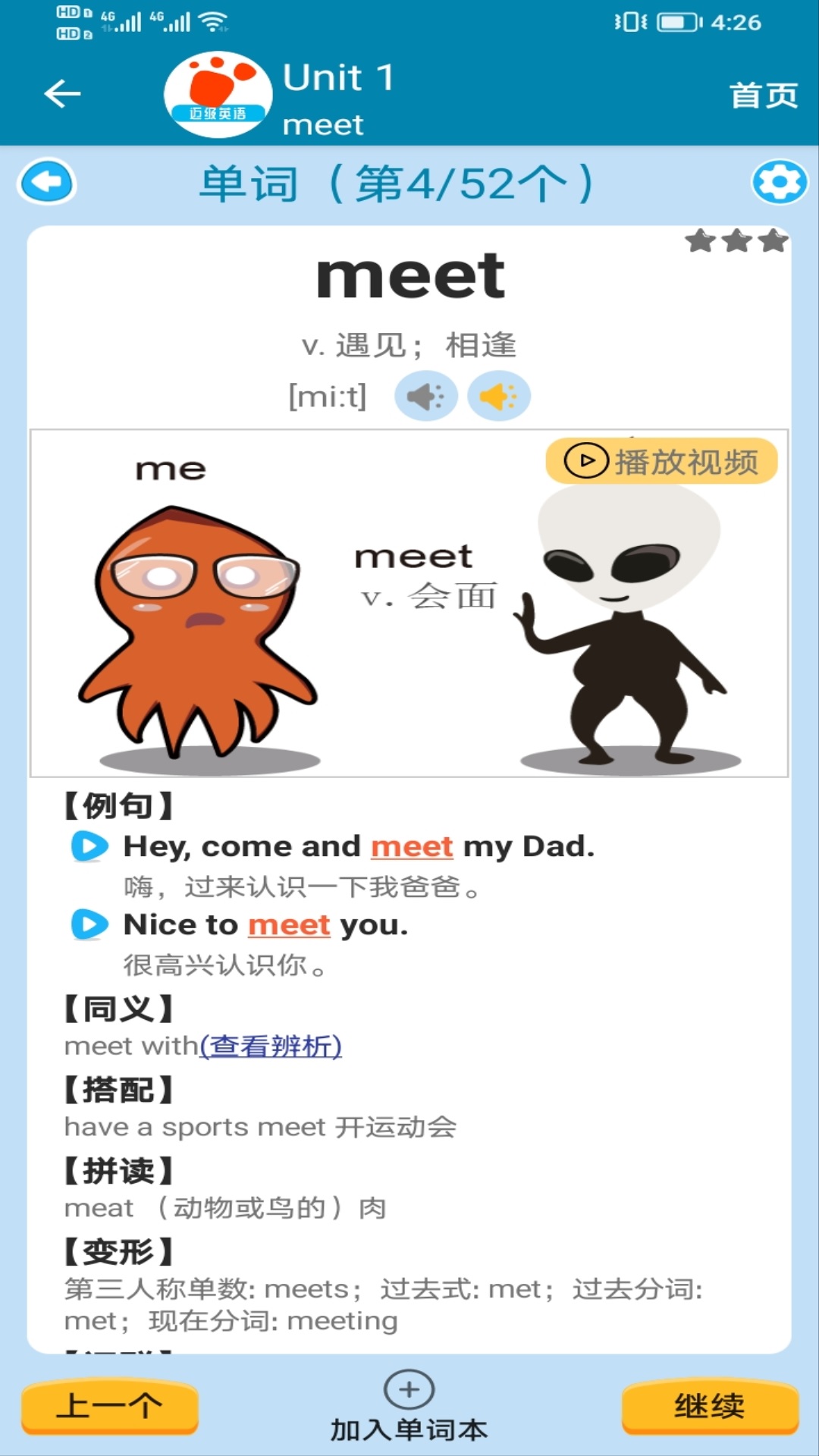Continue to next word with 继续
Screen dimensions: 819x1456
coord(710,1406)
